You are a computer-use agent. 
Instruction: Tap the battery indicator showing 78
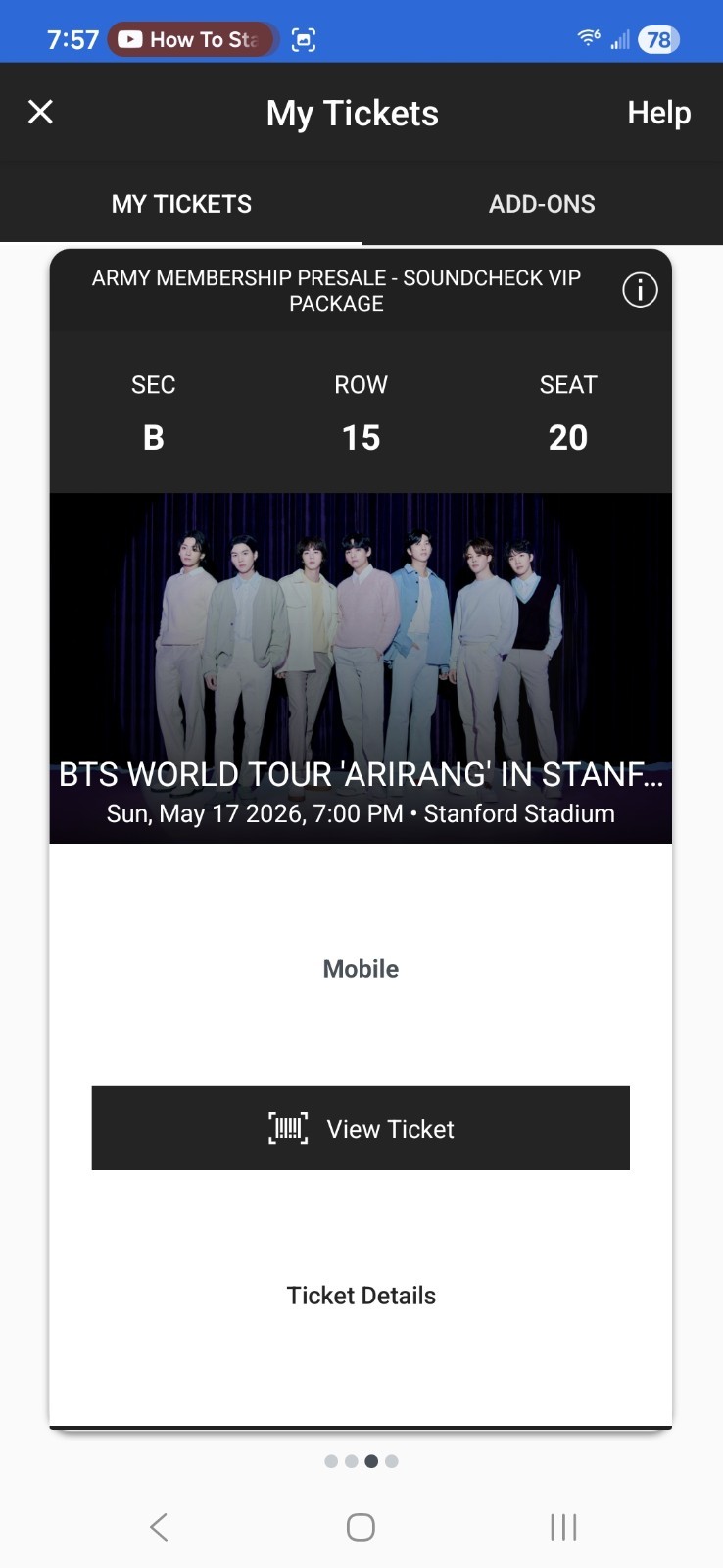pos(656,39)
